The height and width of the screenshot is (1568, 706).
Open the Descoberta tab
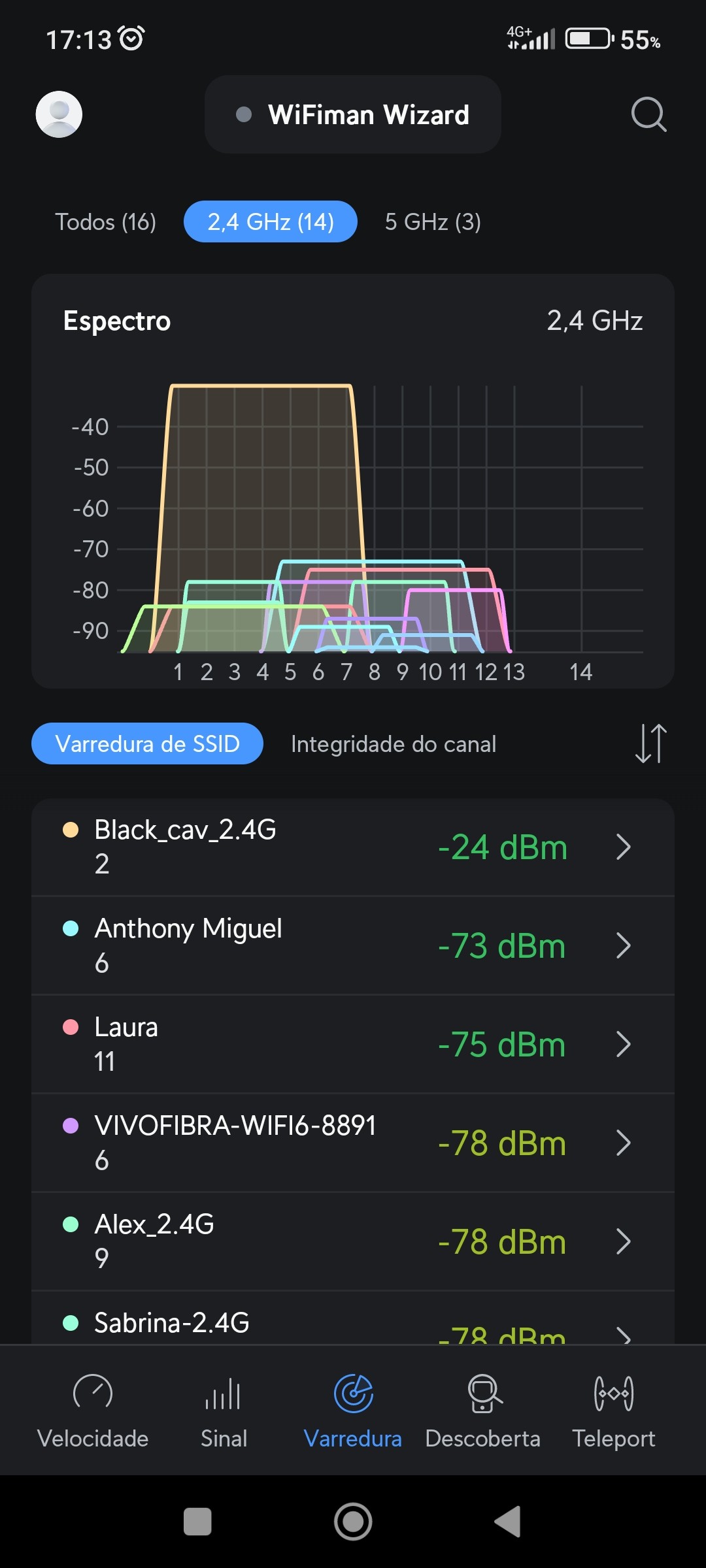483,1410
